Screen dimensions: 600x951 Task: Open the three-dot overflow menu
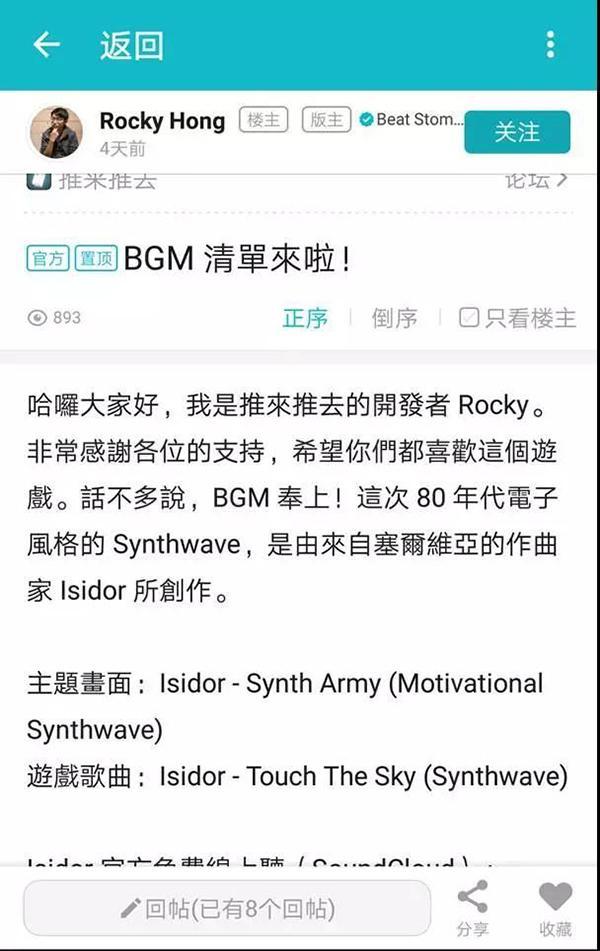pyautogui.click(x=551, y=45)
